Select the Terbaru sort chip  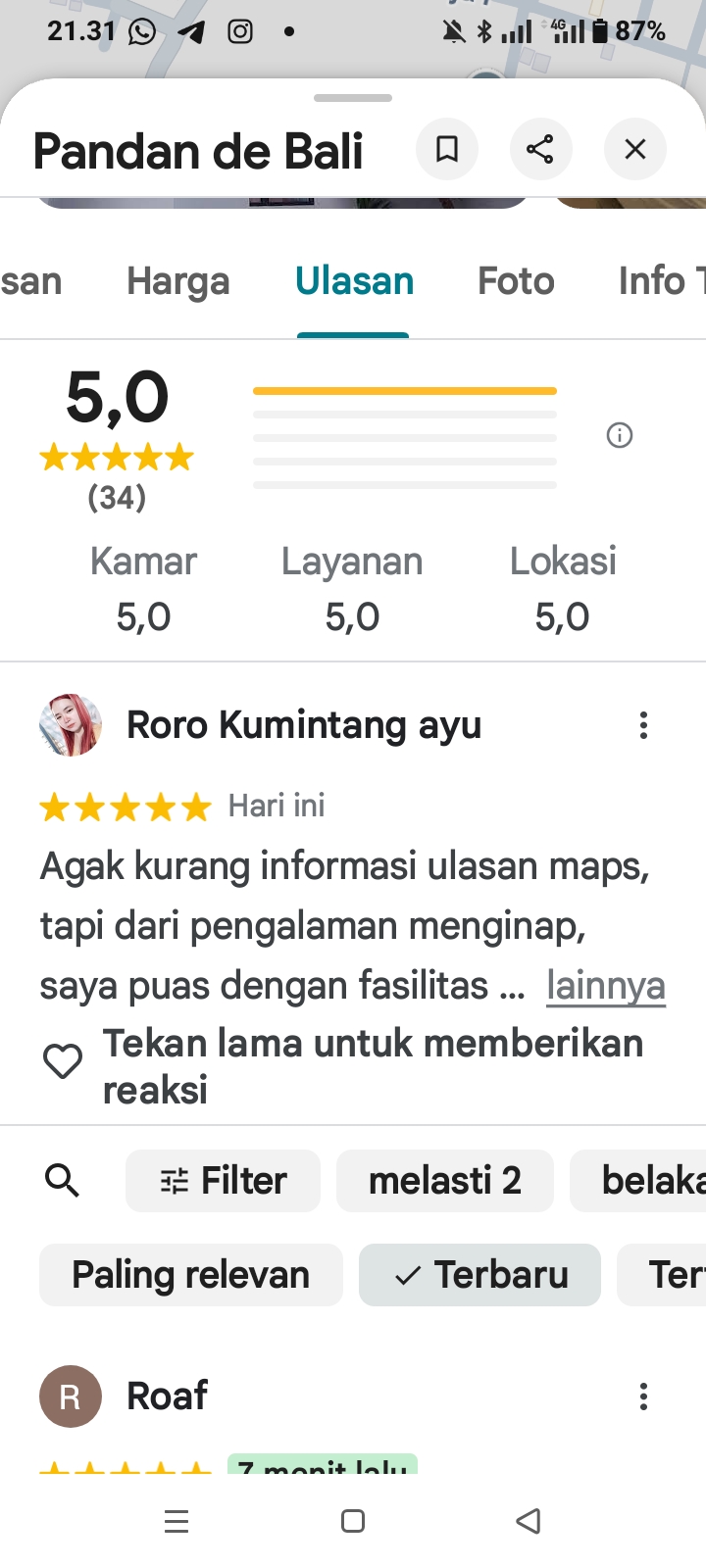pyautogui.click(x=480, y=1275)
